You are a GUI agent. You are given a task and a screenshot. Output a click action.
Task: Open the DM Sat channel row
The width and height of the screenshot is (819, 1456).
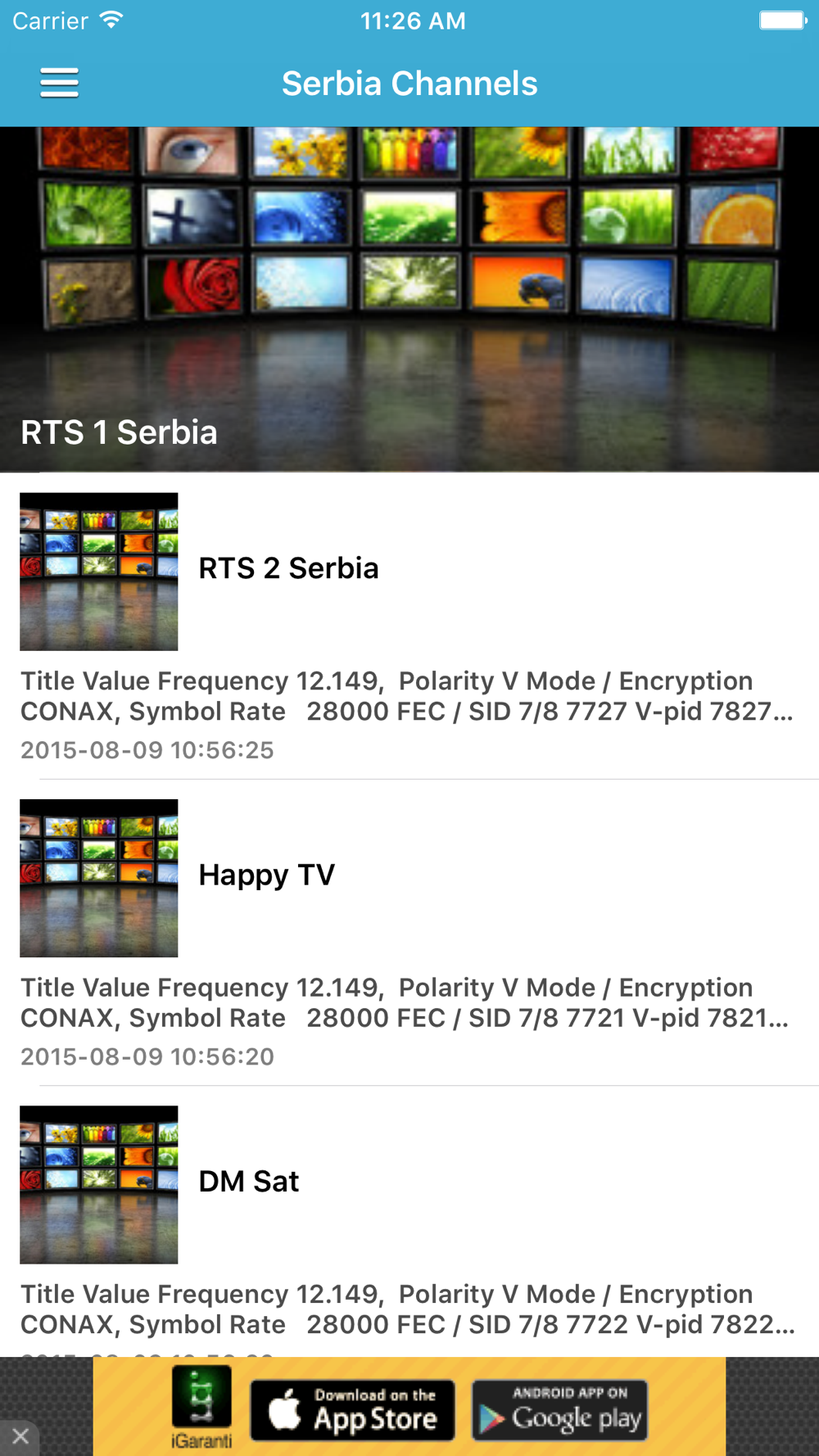(x=409, y=1222)
